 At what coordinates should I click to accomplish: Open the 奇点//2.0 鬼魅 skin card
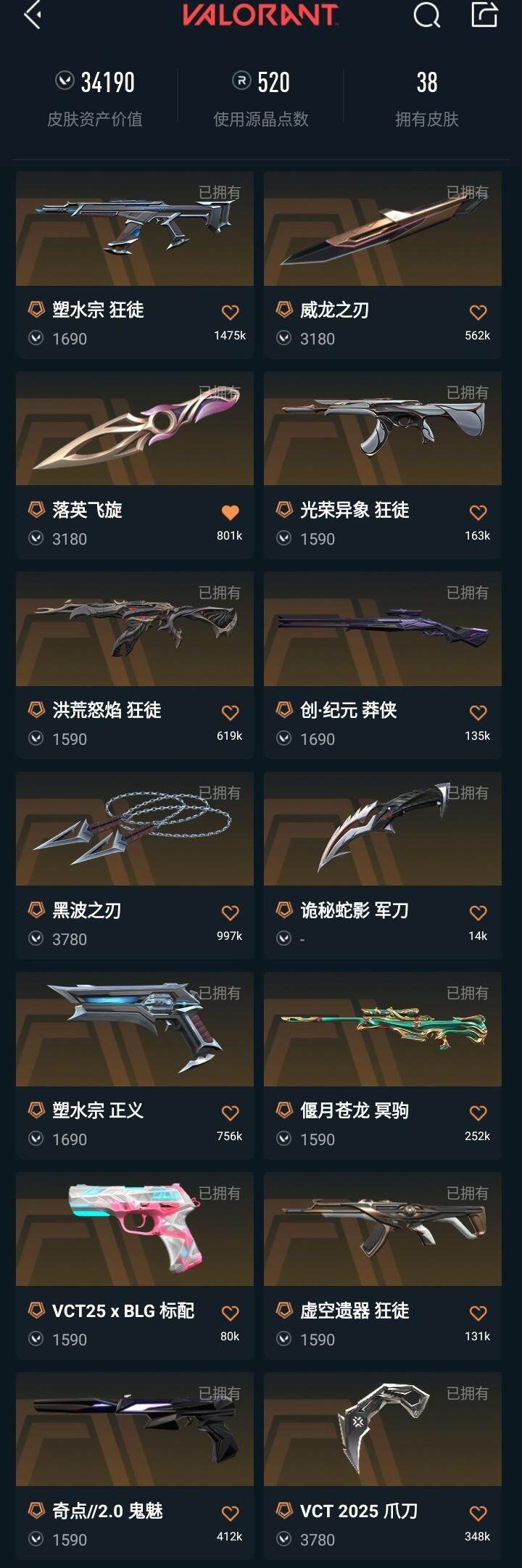click(135, 1430)
